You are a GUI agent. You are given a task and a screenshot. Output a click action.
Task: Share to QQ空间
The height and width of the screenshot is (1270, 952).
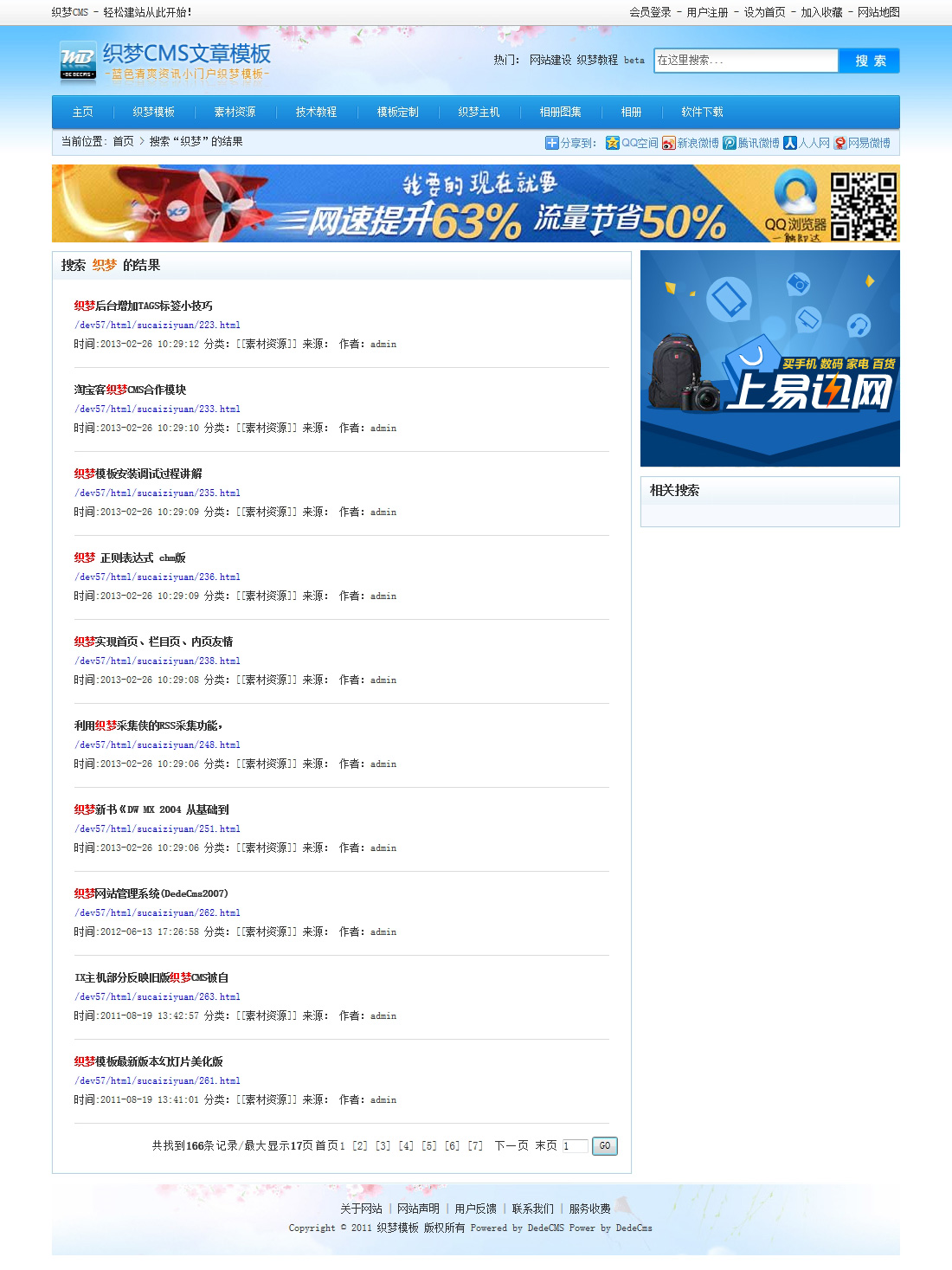pyautogui.click(x=632, y=143)
